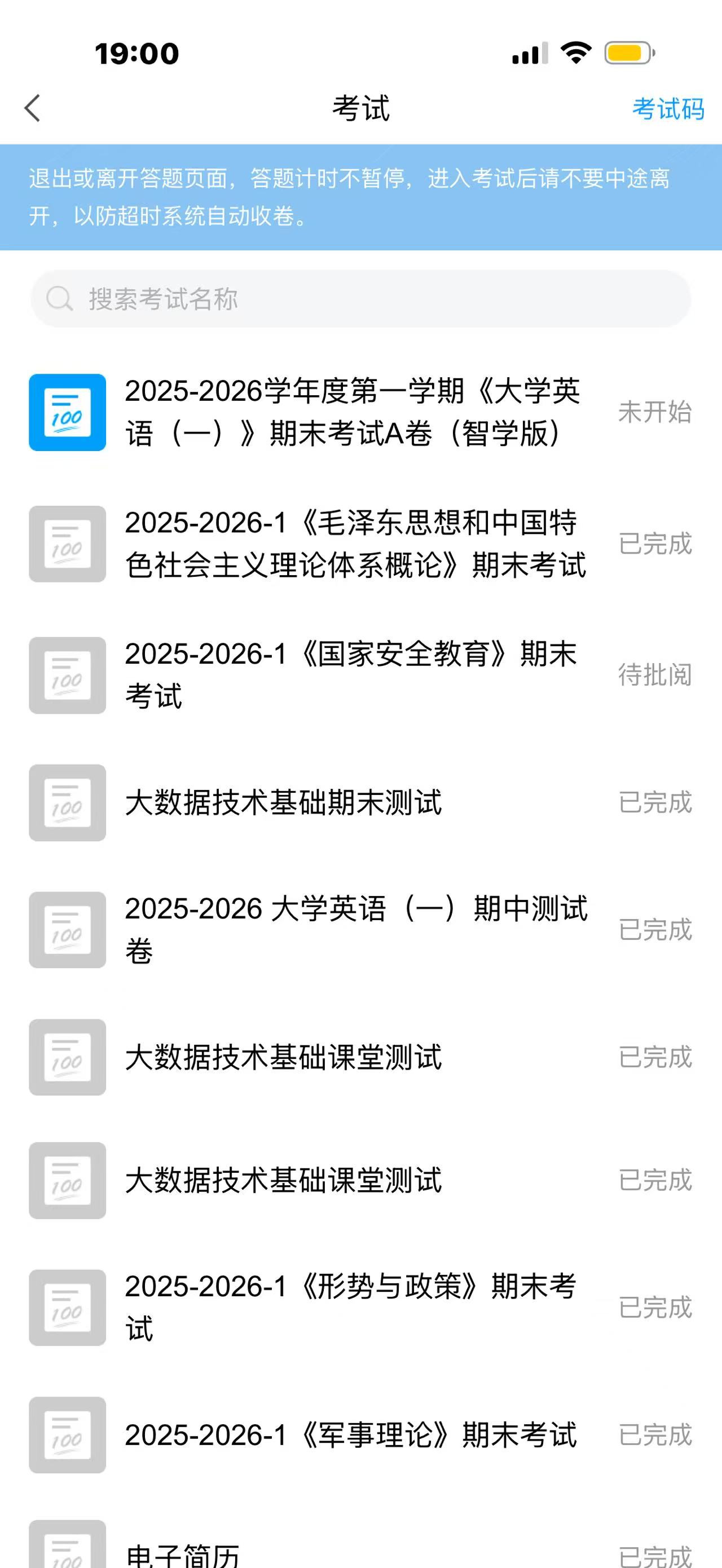Tap the 搜索考试名称 search field
Screen dimensions: 722x1568
tap(360, 299)
